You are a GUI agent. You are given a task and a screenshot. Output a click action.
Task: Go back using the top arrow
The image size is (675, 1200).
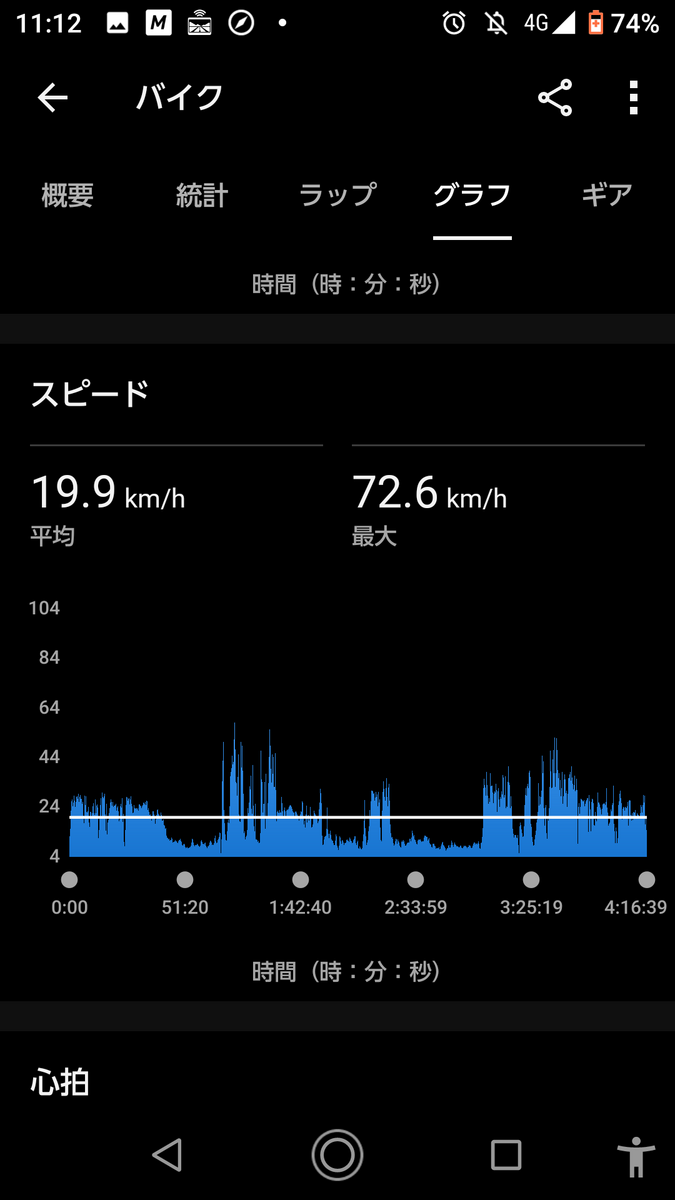pyautogui.click(x=53, y=97)
